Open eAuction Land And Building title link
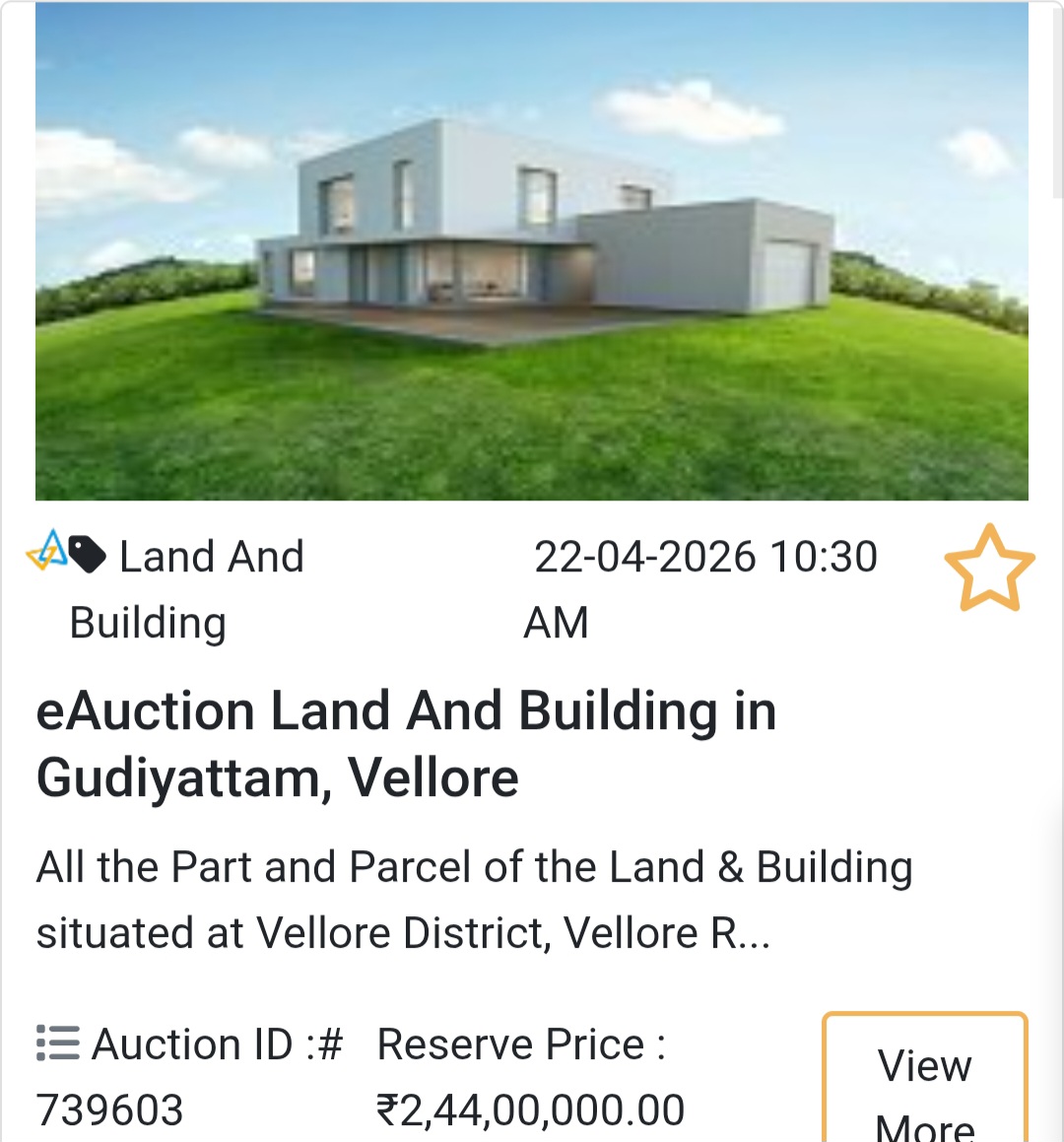 [406, 744]
